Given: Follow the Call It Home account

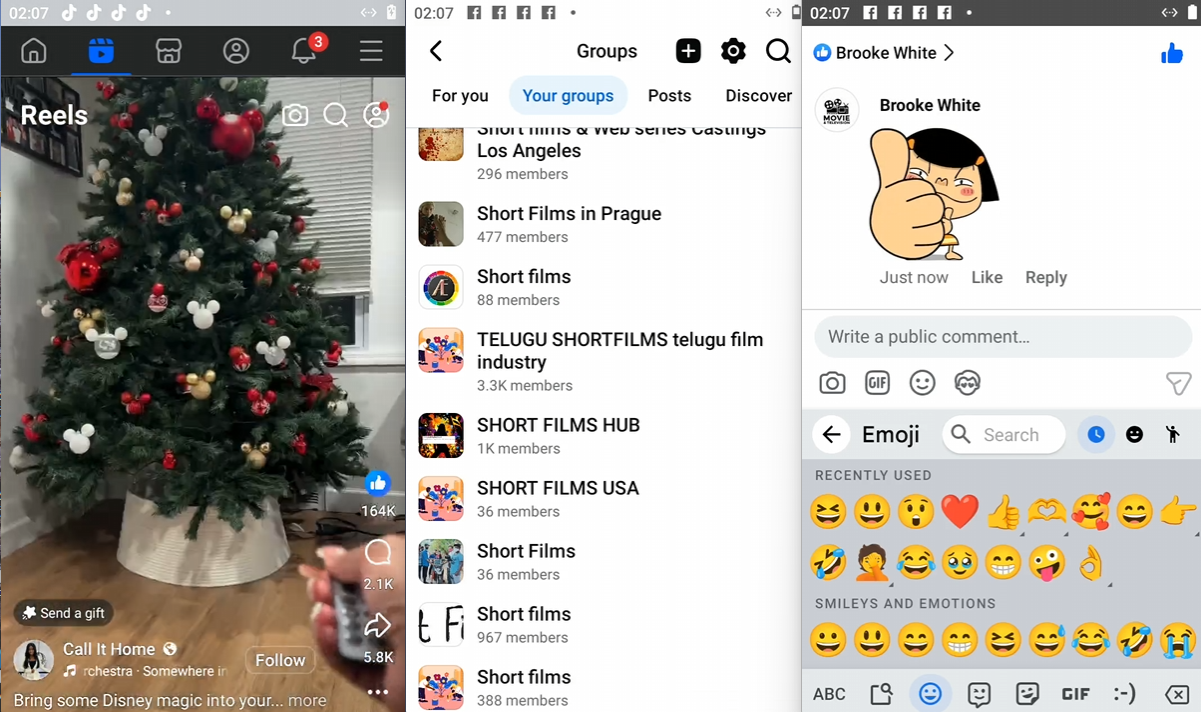Looking at the screenshot, I should [280, 660].
